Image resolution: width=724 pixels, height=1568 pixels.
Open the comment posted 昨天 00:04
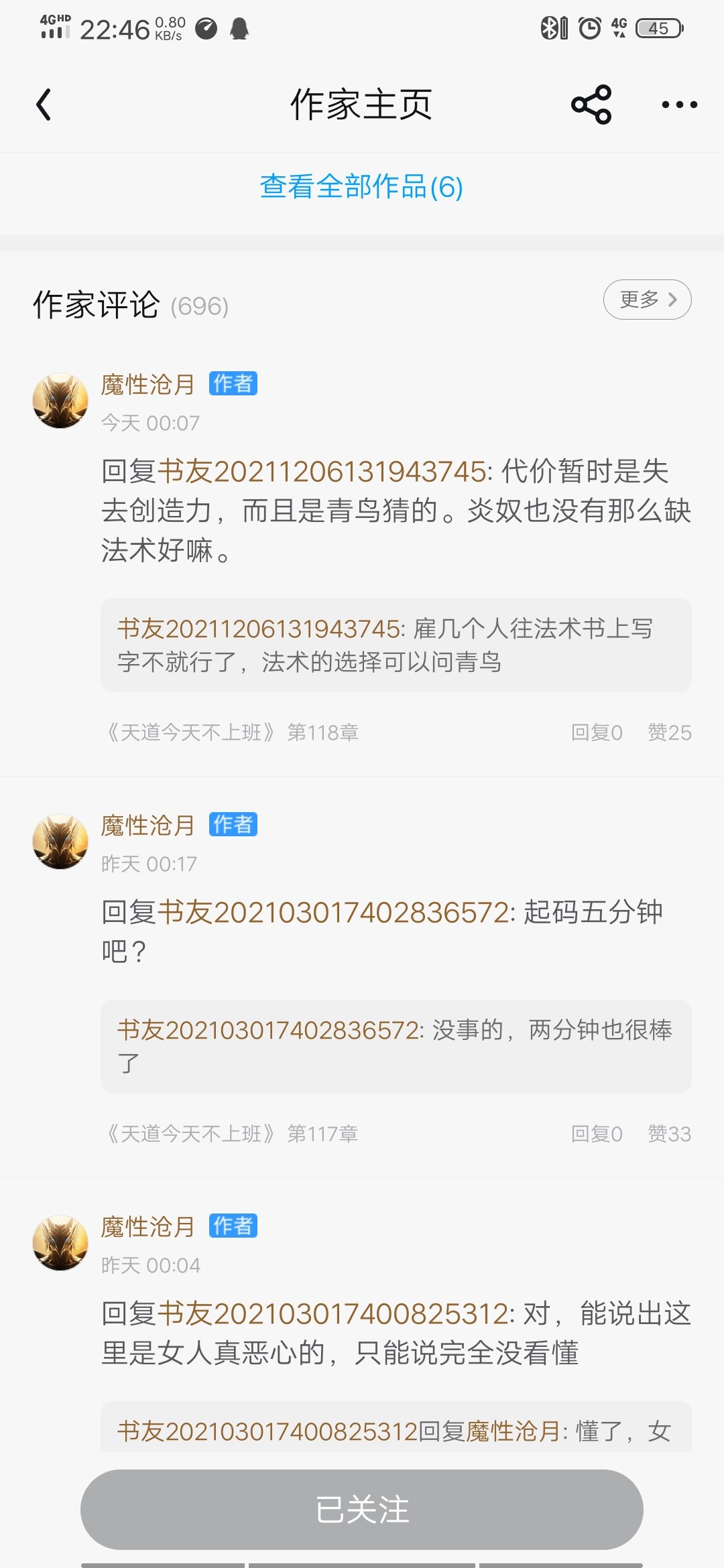point(396,1333)
